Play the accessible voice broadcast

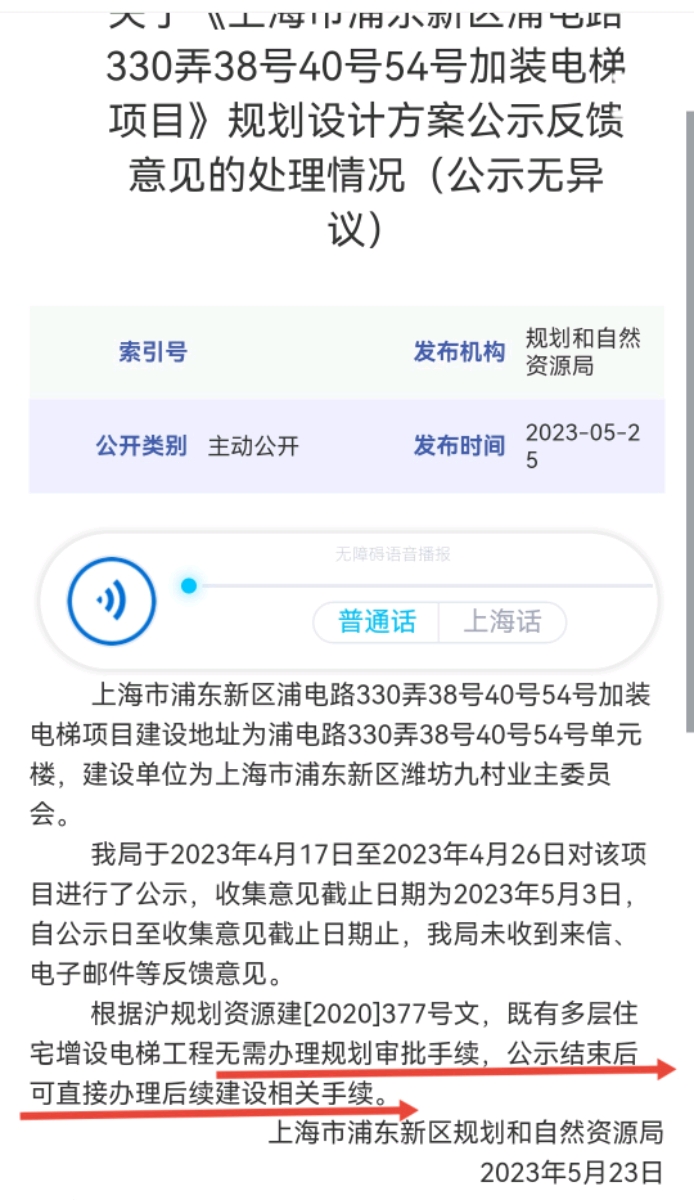tap(111, 601)
